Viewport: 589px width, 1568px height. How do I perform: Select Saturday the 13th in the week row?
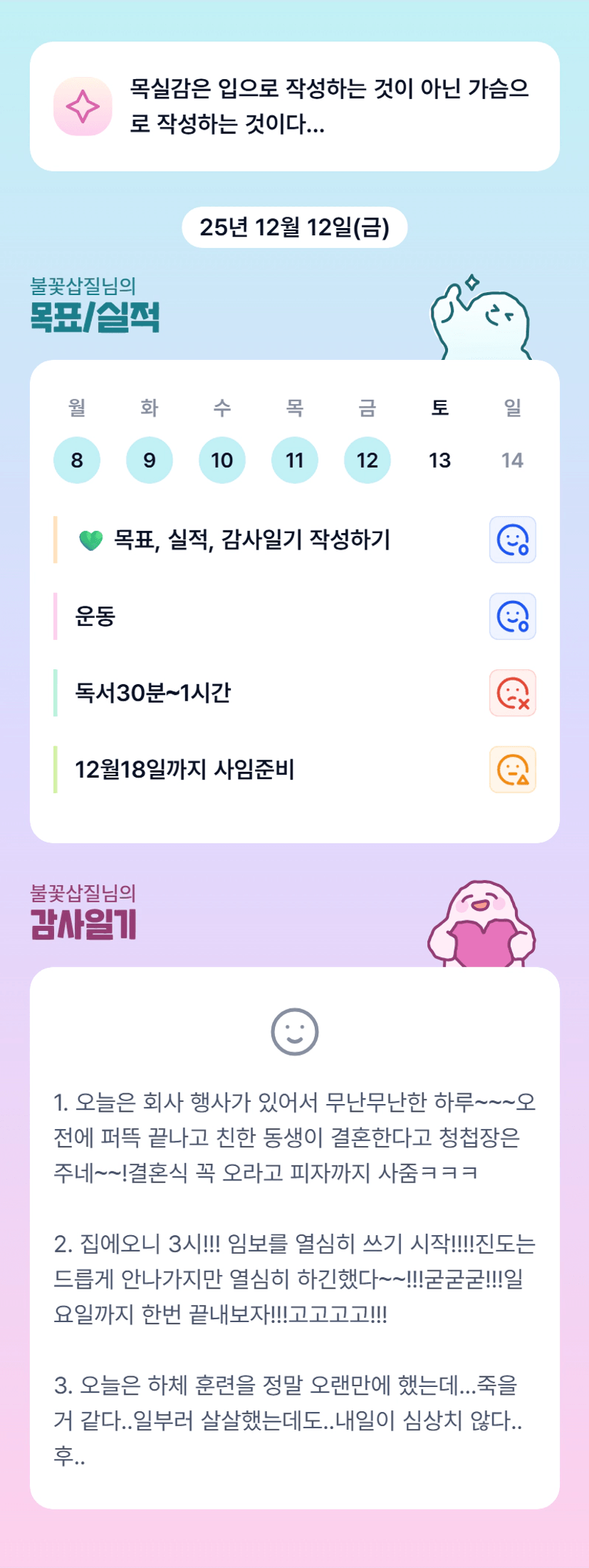pos(440,460)
